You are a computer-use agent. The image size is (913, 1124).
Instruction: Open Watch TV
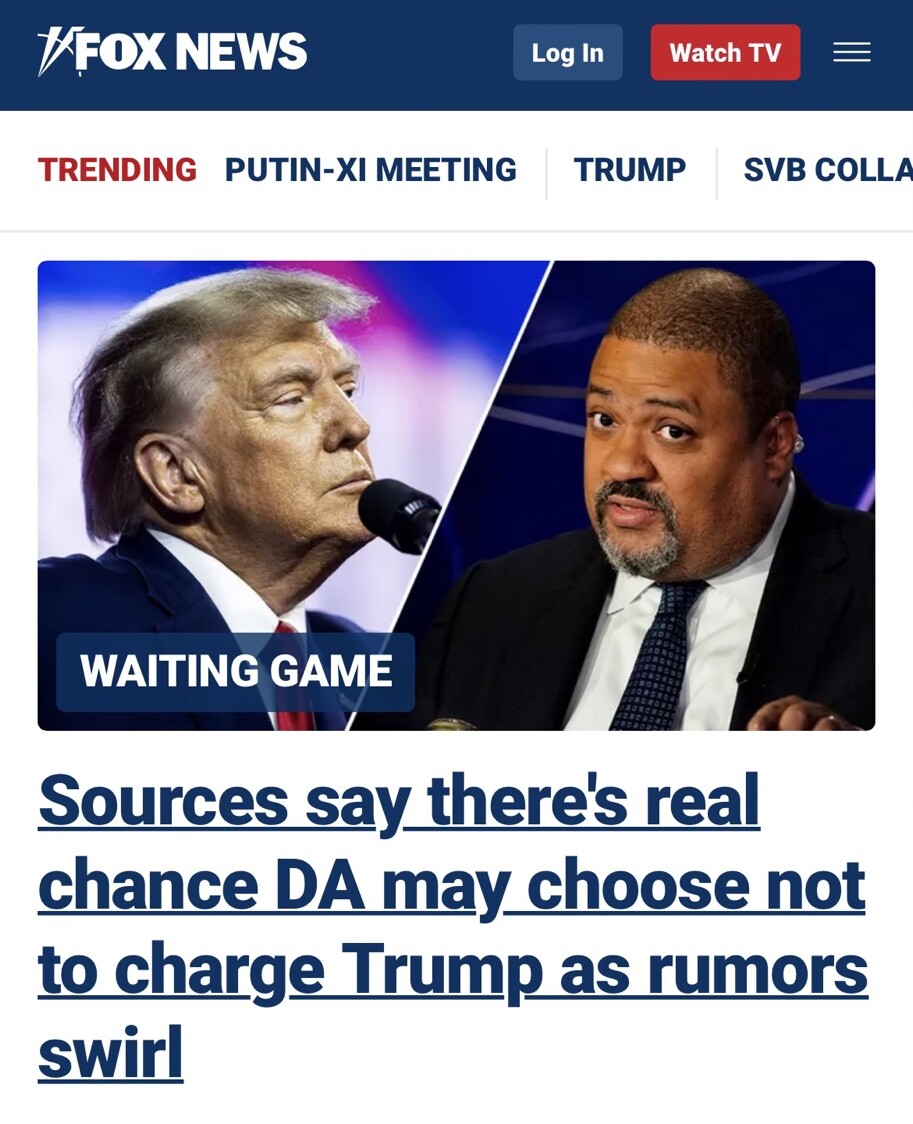pos(725,53)
